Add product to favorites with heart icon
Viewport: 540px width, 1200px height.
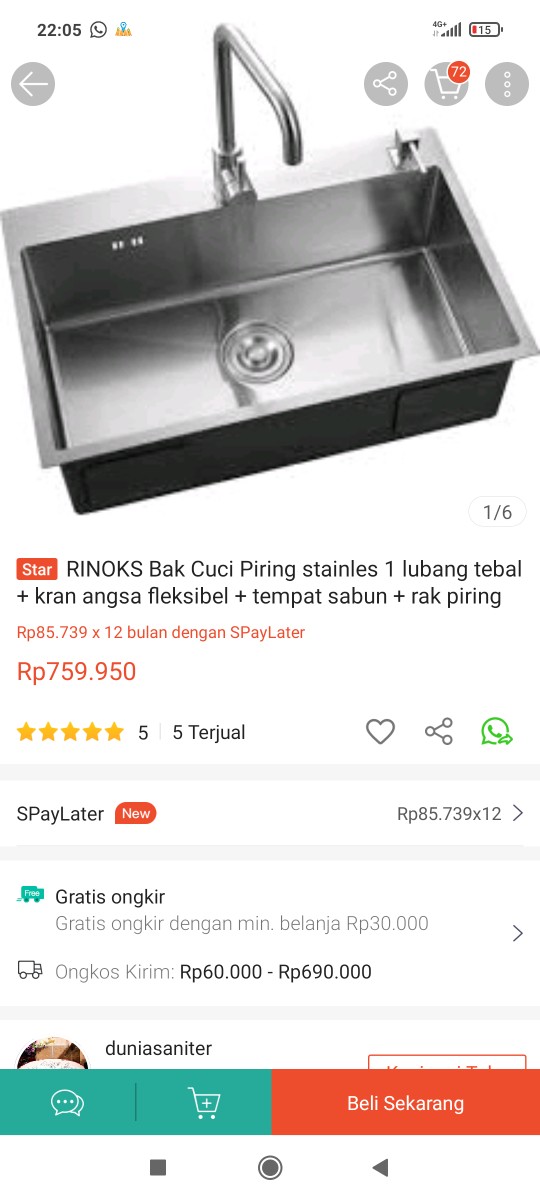(x=380, y=732)
